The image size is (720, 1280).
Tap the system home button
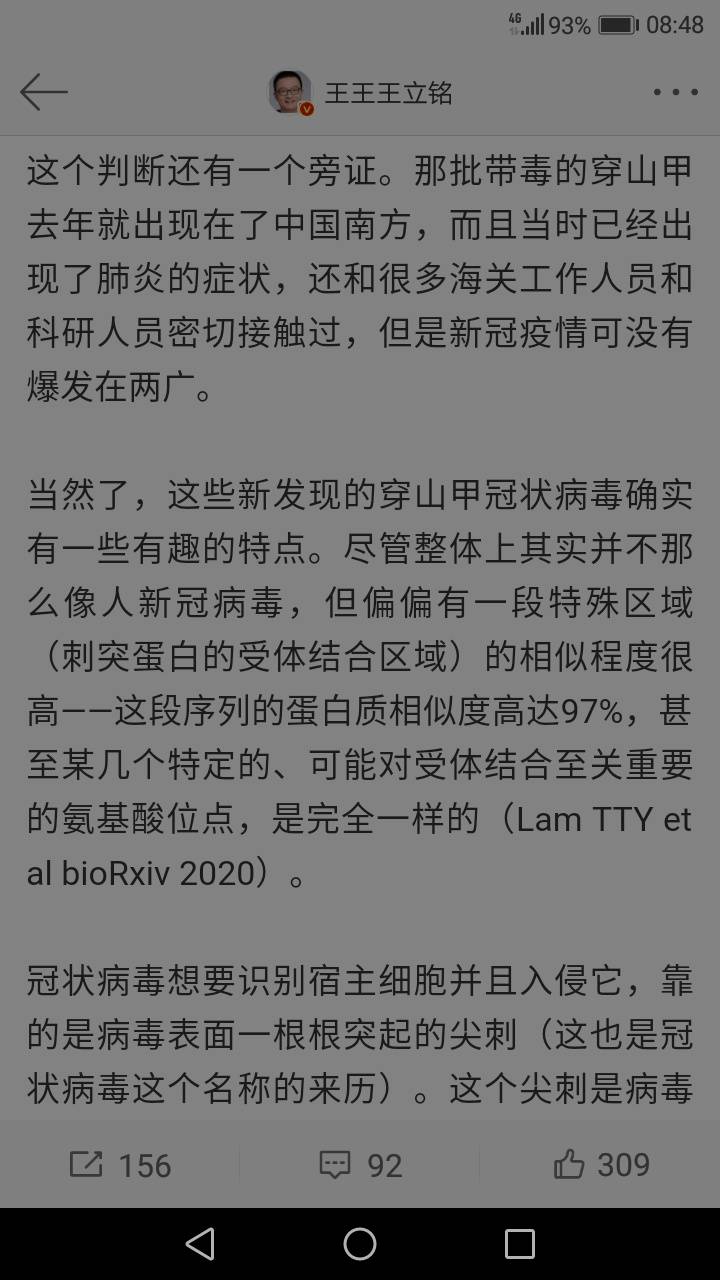(360, 1244)
